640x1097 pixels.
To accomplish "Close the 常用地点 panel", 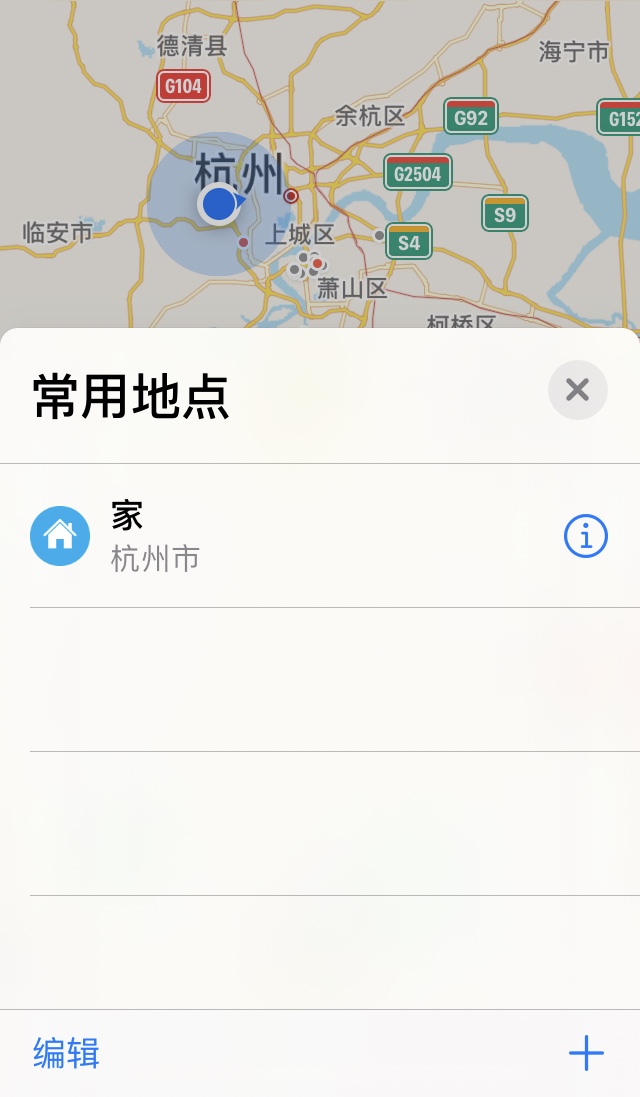I will pyautogui.click(x=577, y=390).
